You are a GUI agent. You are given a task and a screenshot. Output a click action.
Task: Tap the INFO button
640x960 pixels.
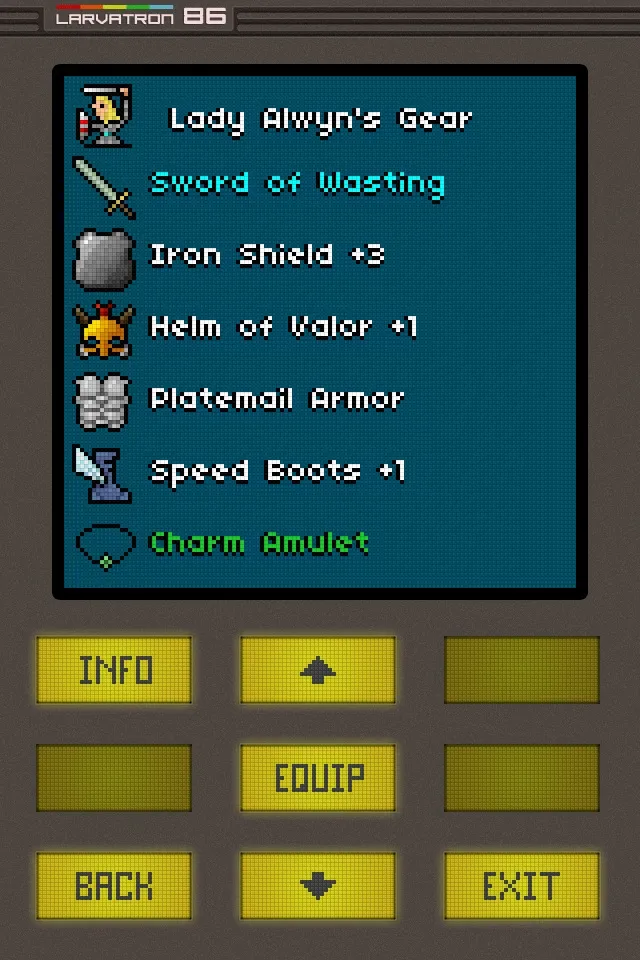[x=114, y=669]
